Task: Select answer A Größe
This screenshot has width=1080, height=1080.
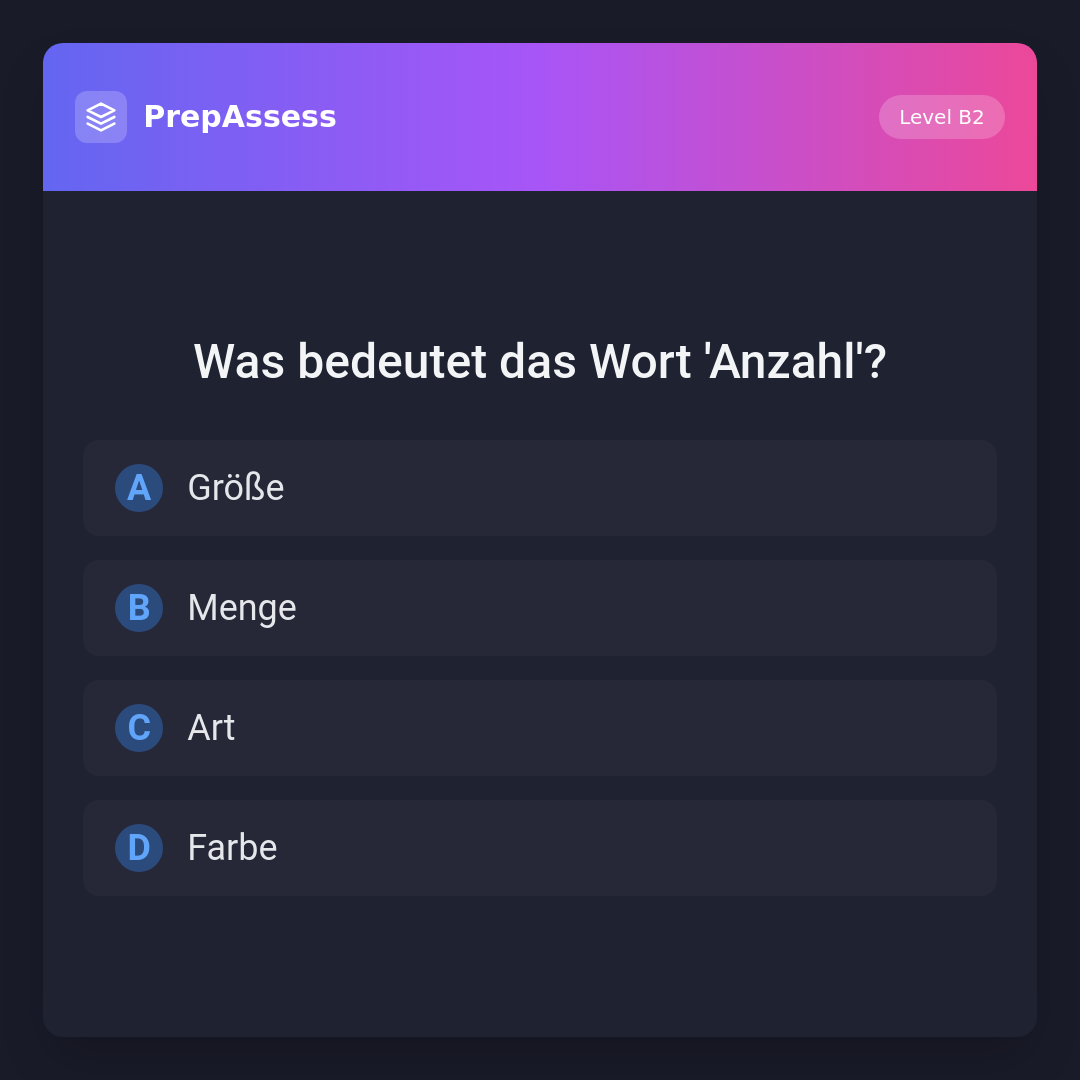Action: coord(539,488)
